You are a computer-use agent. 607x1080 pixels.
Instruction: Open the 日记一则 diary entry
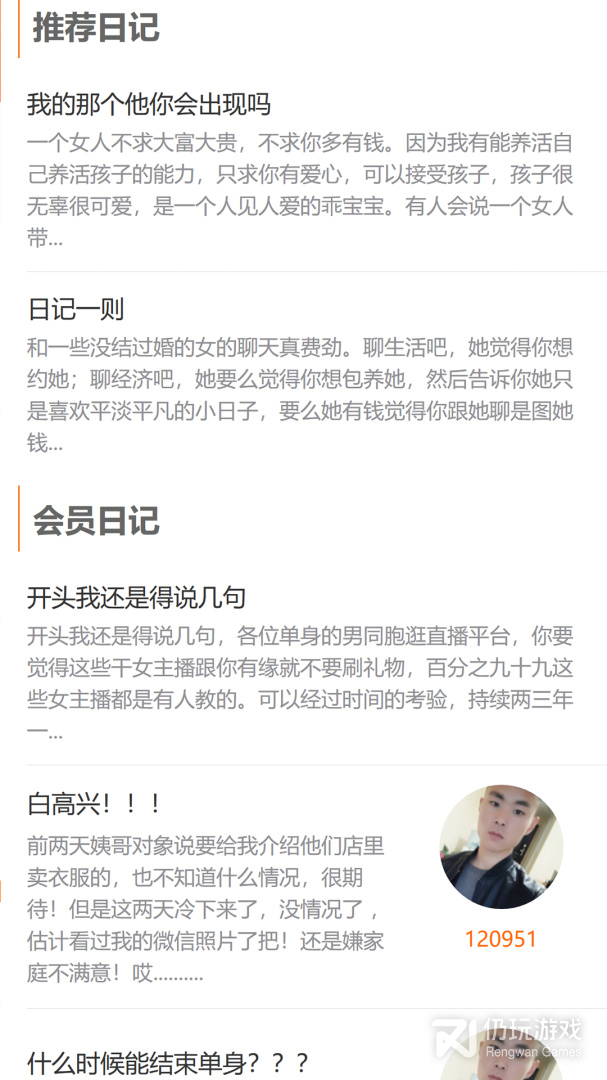76,309
